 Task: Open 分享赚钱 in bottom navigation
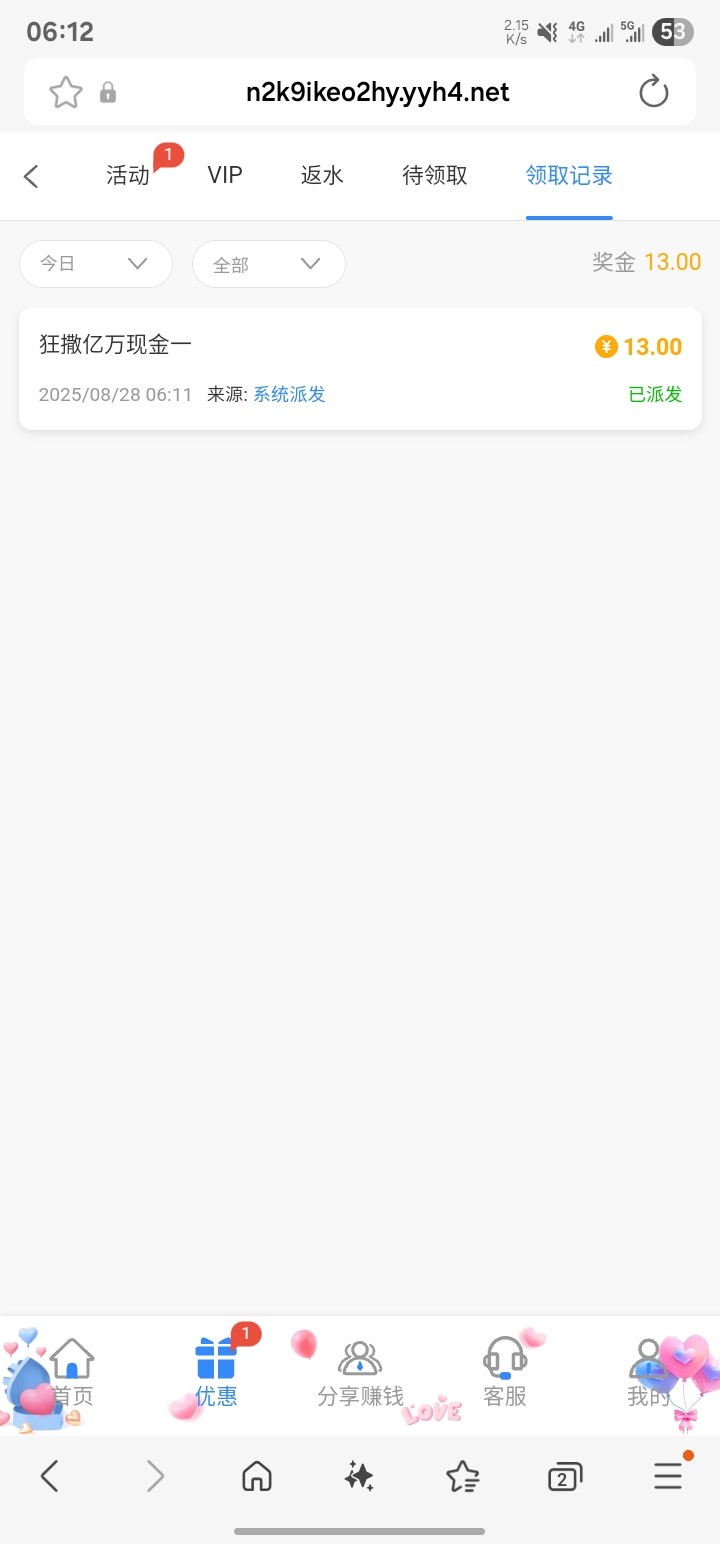pyautogui.click(x=360, y=1374)
